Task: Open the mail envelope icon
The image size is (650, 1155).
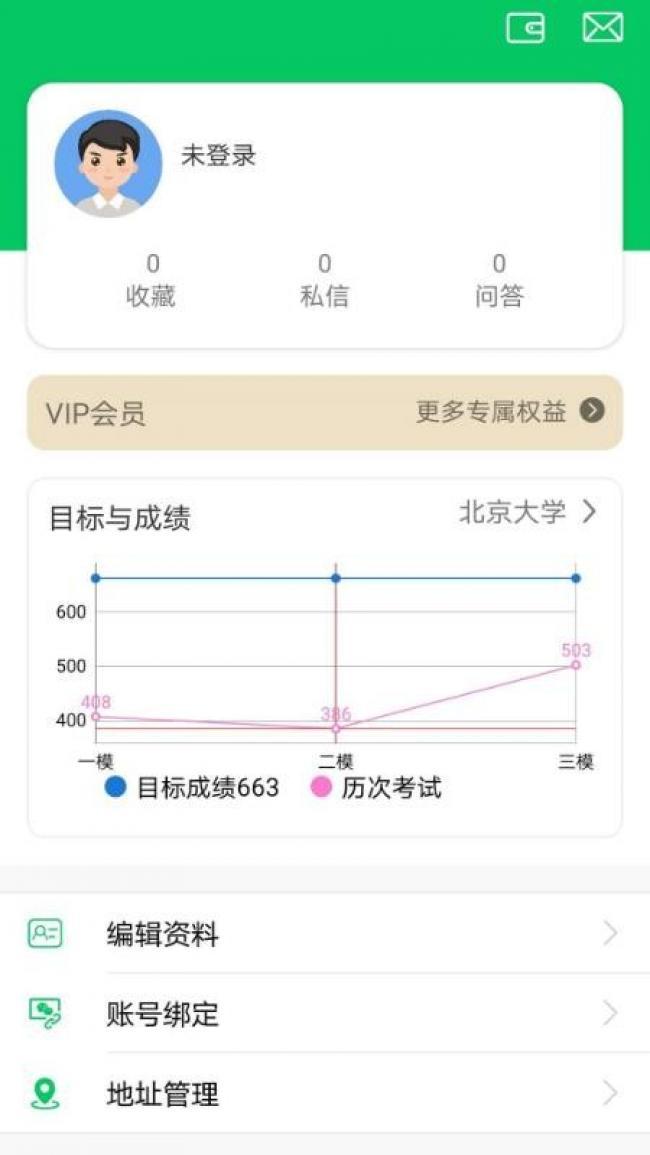Action: [x=603, y=28]
